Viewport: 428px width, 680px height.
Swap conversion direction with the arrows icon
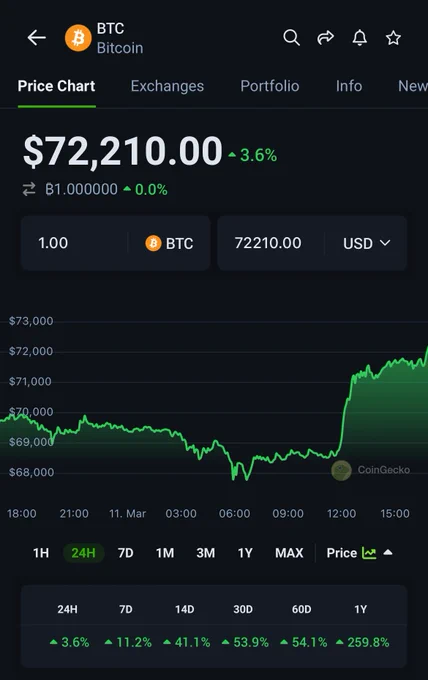pyautogui.click(x=29, y=189)
